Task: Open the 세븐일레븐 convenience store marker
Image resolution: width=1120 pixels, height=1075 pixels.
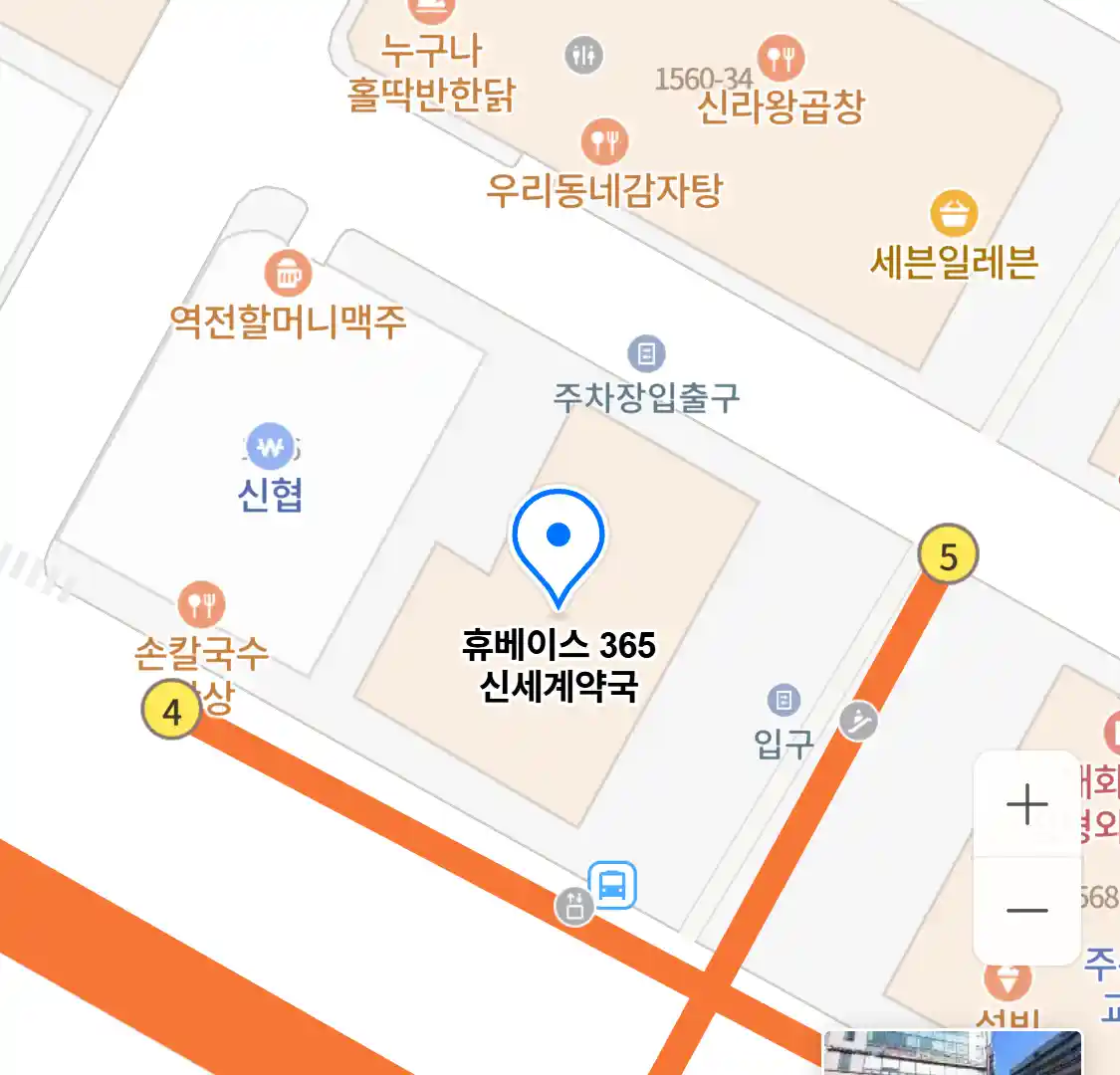Action: click(x=954, y=214)
